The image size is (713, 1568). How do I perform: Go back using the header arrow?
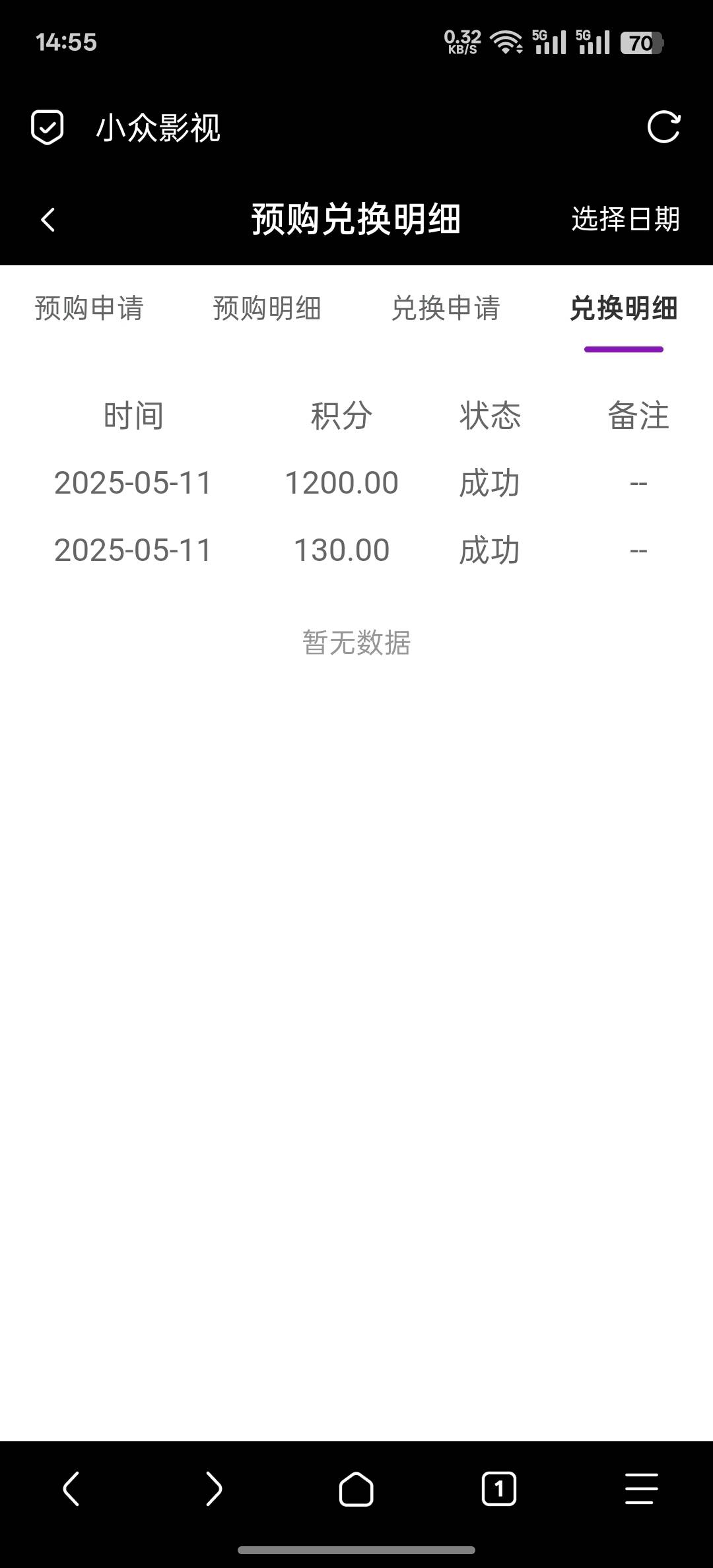coord(48,220)
